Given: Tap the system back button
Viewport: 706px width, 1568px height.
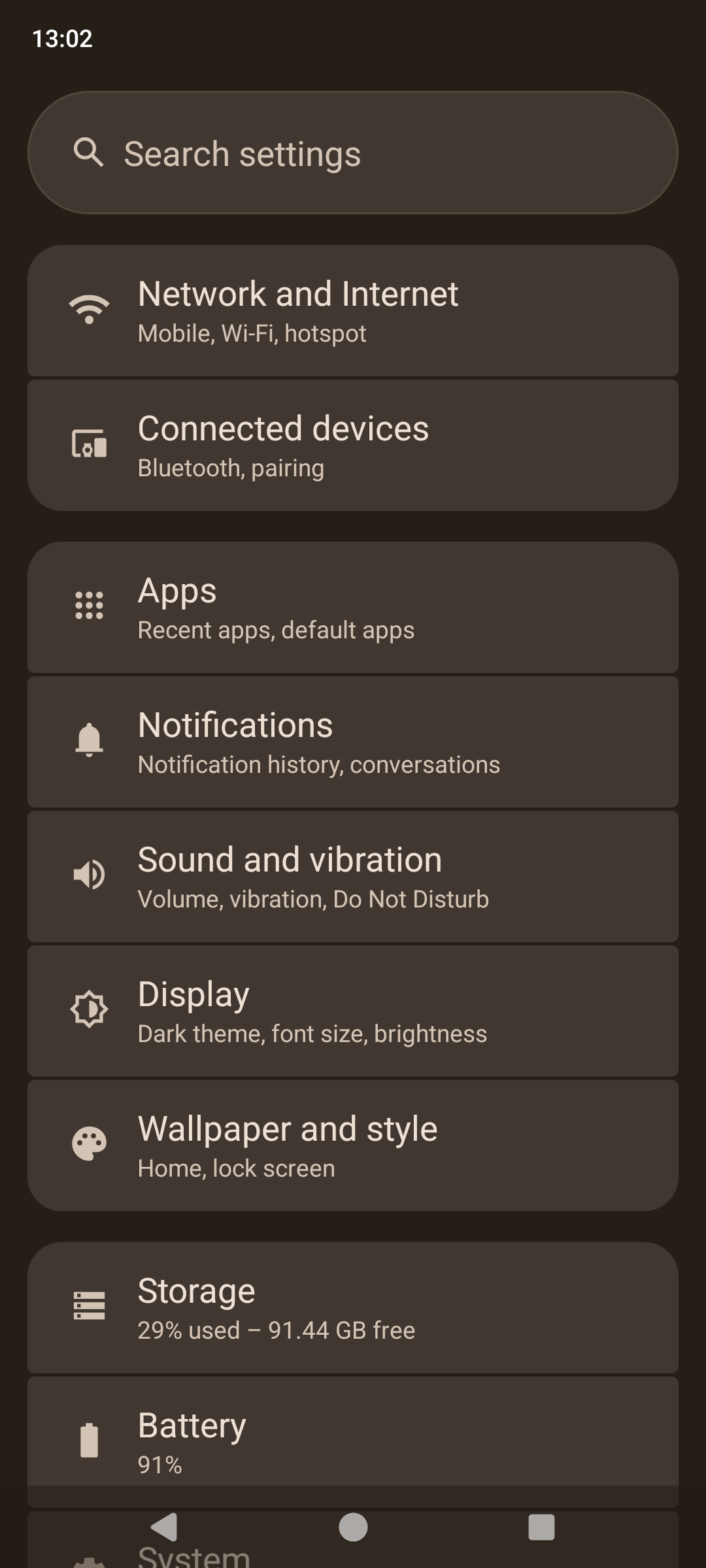Looking at the screenshot, I should point(164,1527).
